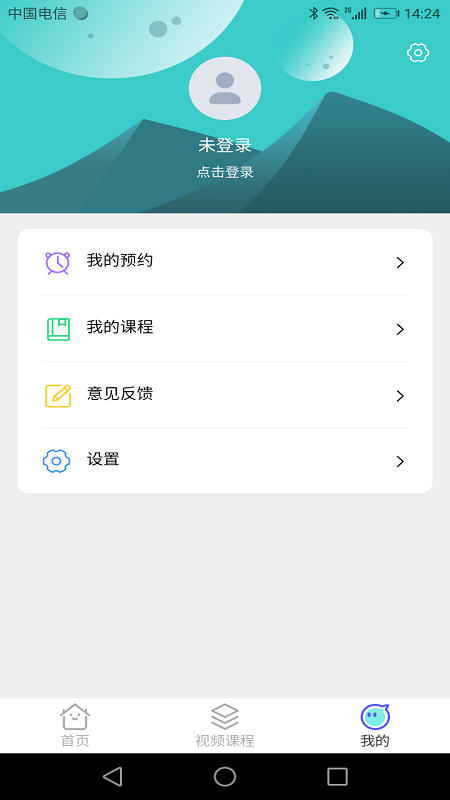Screen dimensions: 450x800
Task: Tap the 点击登录 login text
Action: (225, 172)
